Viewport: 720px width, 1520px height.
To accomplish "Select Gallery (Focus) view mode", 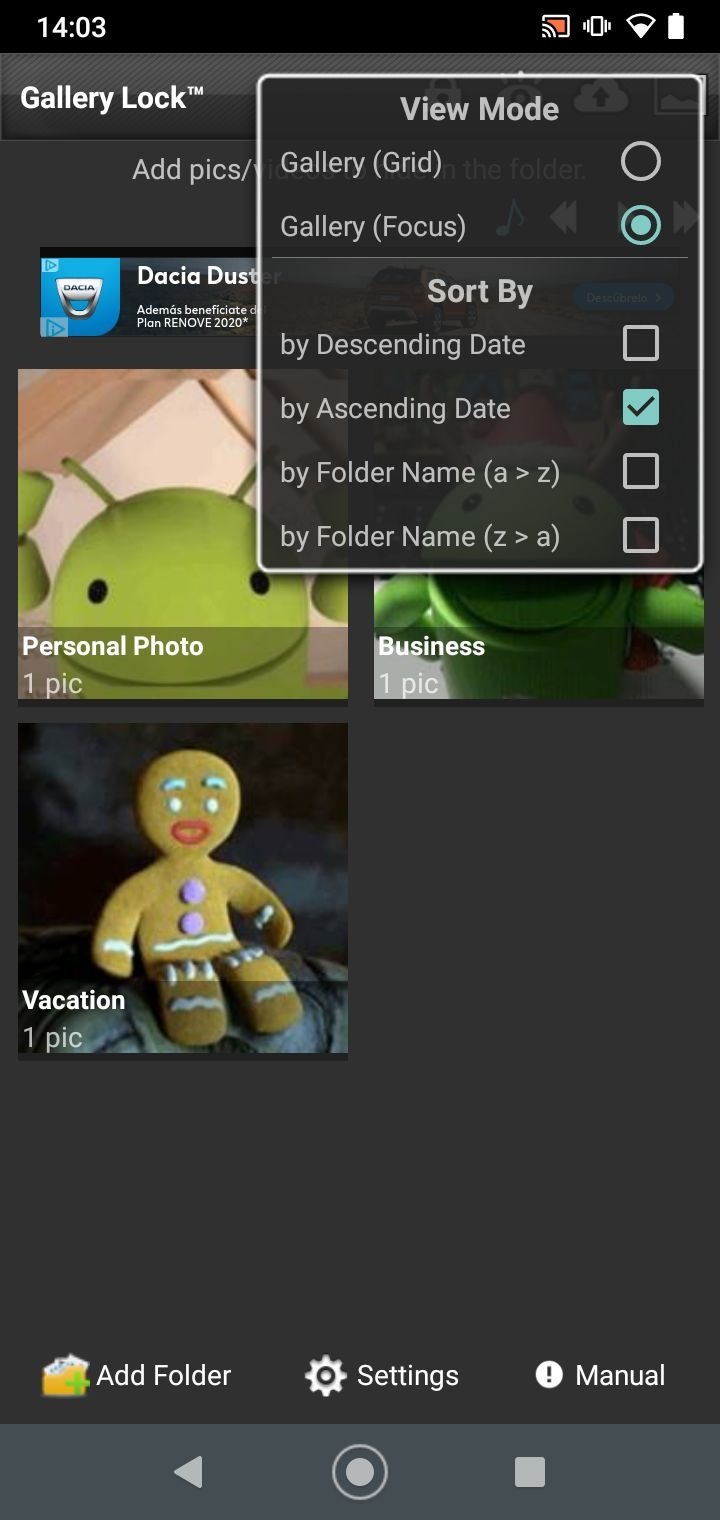I will [640, 226].
